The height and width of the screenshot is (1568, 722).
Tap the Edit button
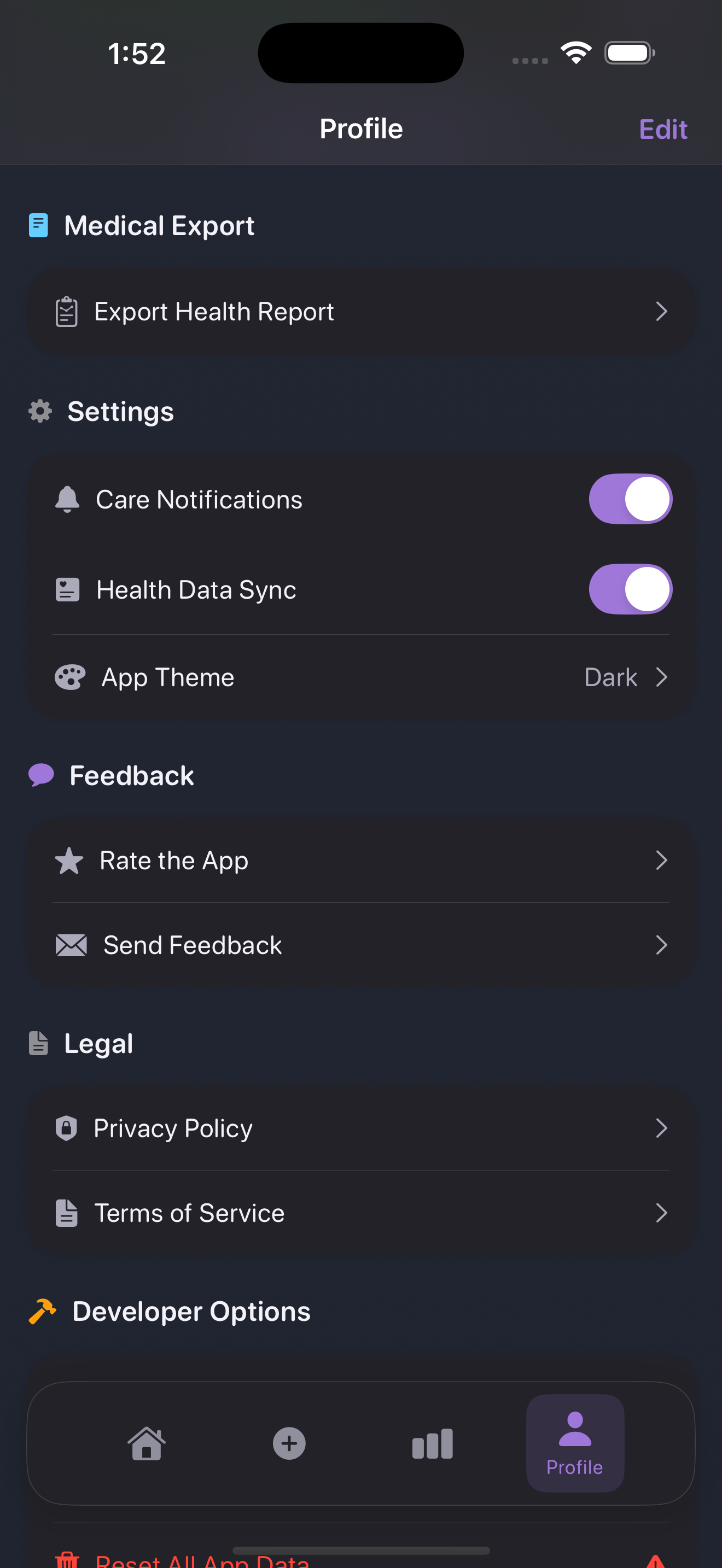tap(663, 128)
